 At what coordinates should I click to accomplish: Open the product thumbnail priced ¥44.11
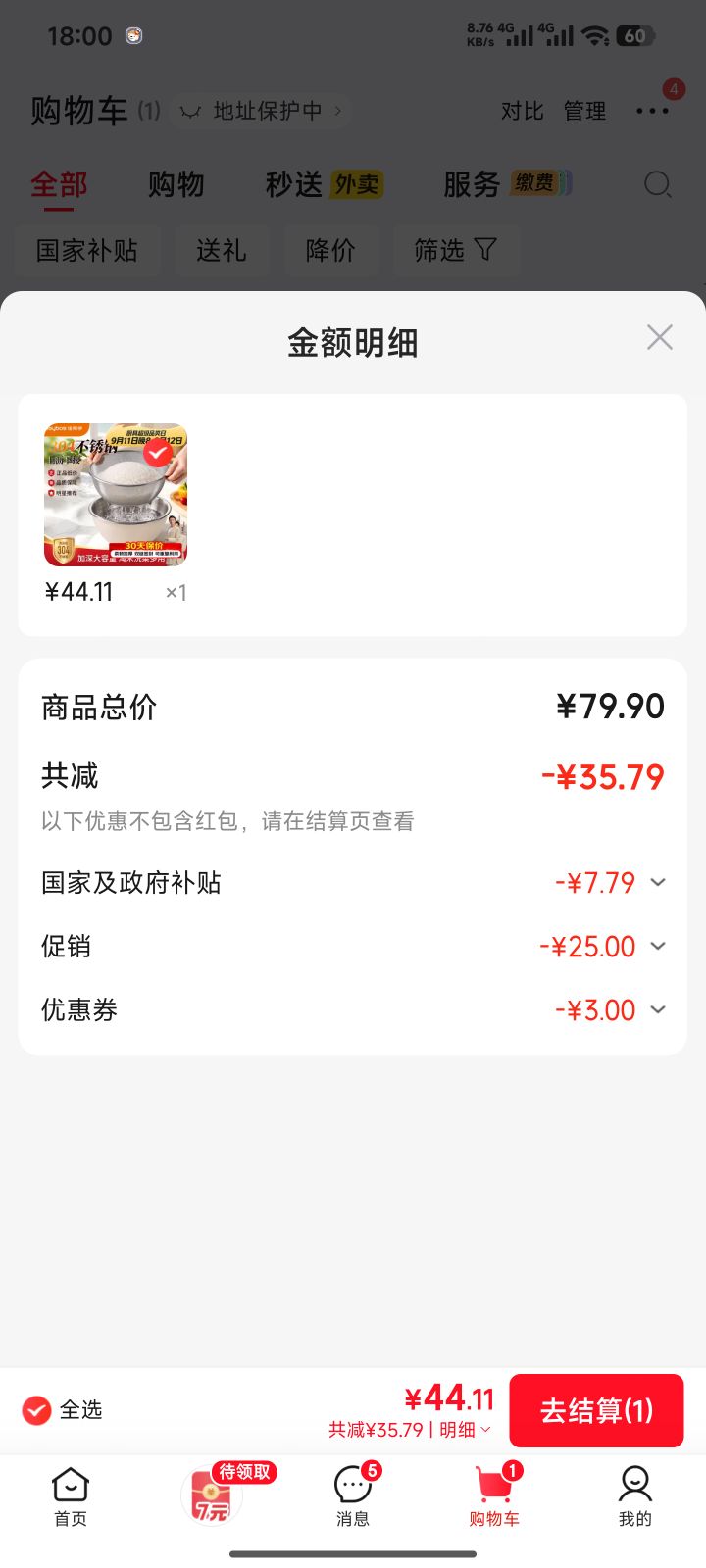click(116, 495)
